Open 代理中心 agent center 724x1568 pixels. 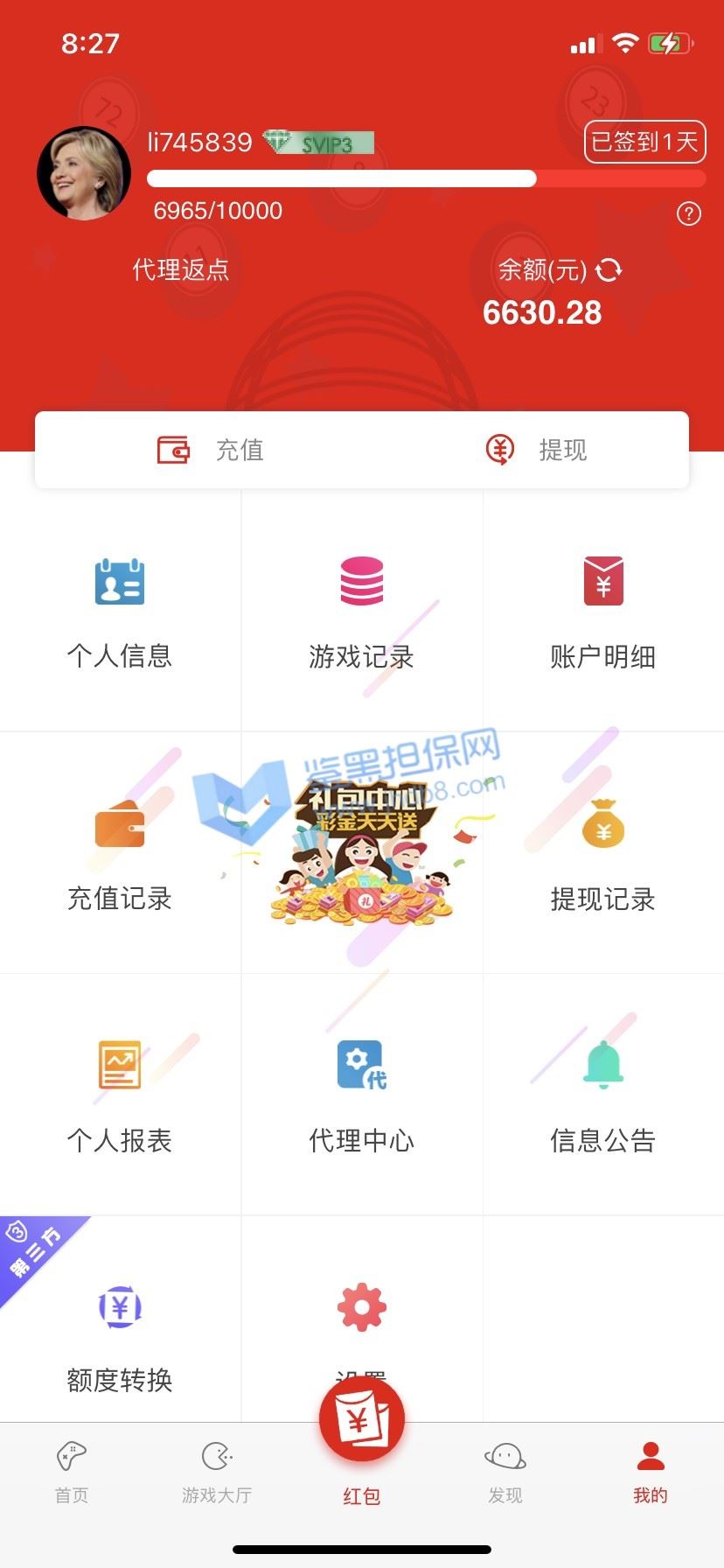click(x=361, y=1095)
